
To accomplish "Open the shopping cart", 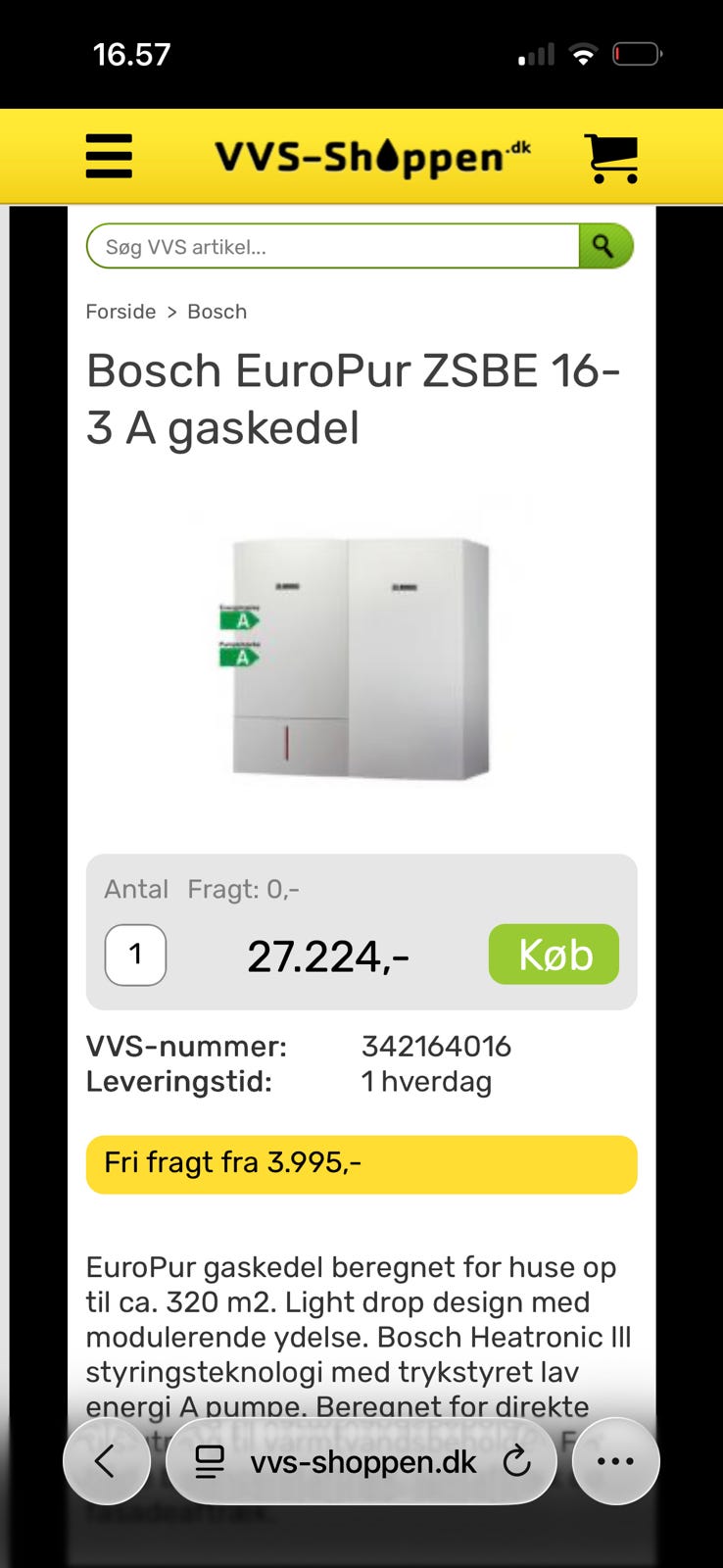I will 611,157.
